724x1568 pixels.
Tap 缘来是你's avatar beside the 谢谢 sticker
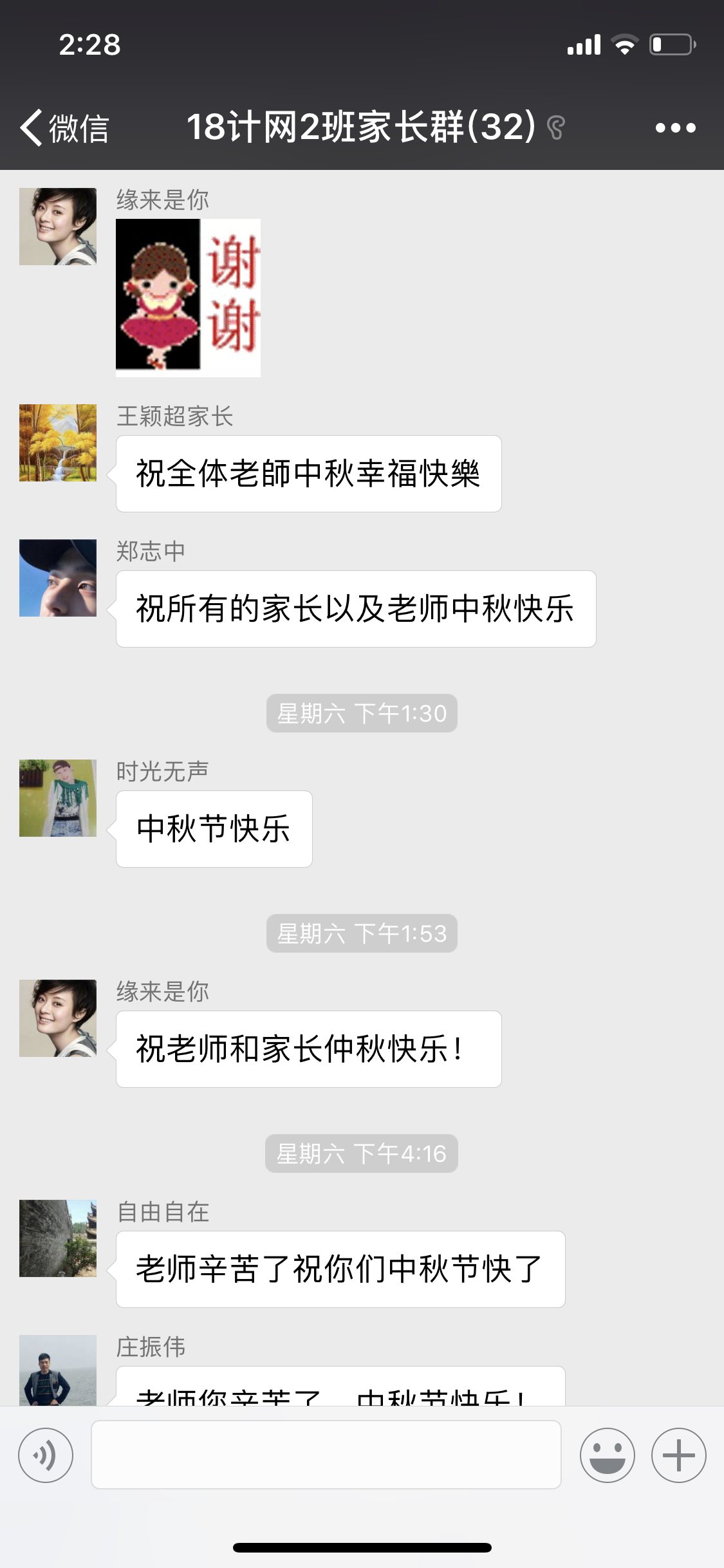58,227
